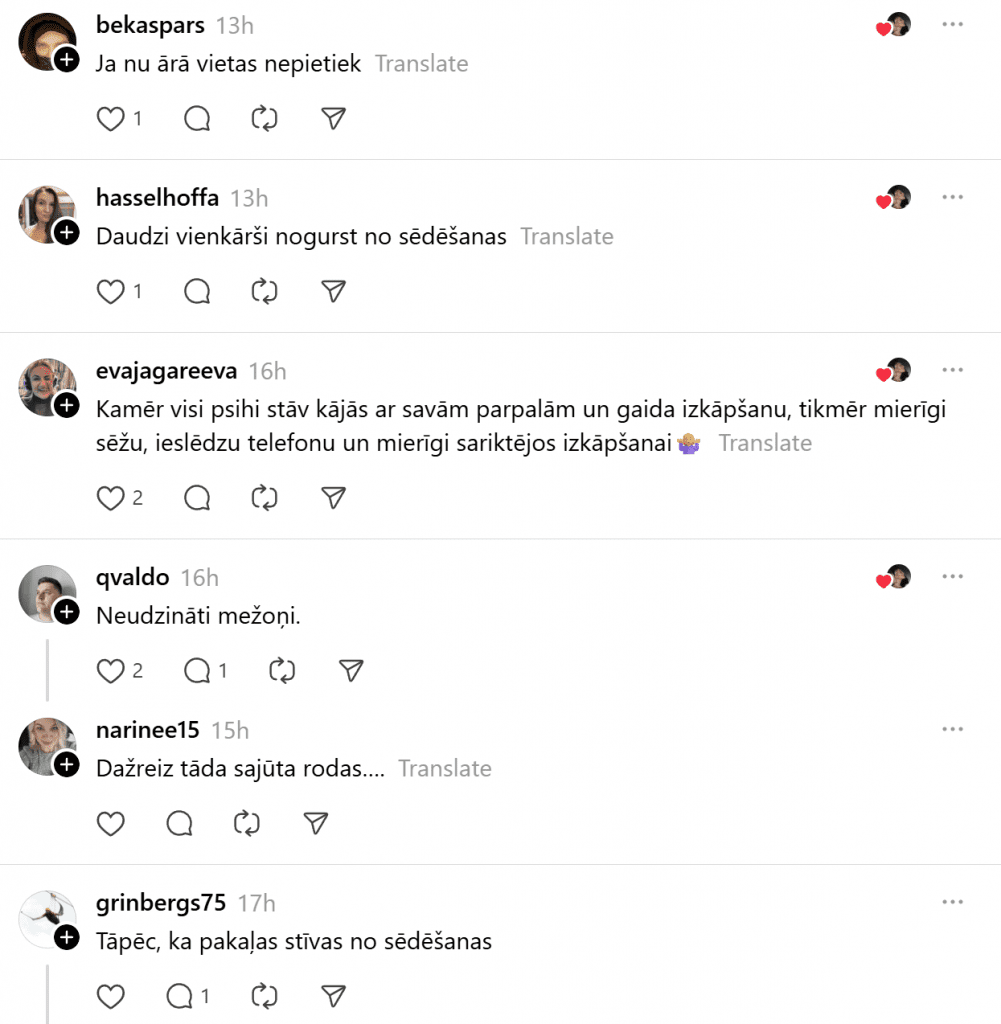Translate hasselhoffa's comment
Screen dimensions: 1001x1024
[x=566, y=237]
